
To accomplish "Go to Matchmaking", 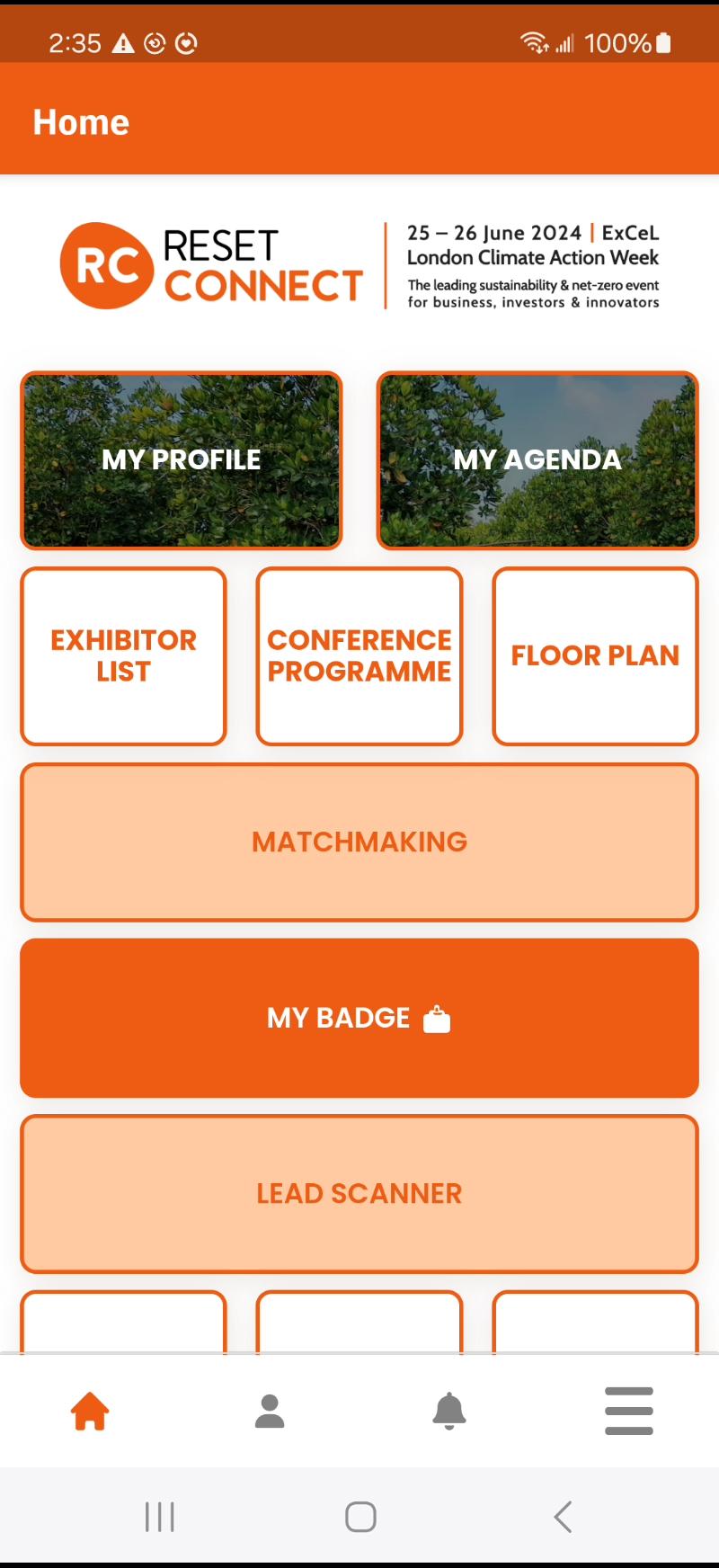I will click(x=359, y=842).
